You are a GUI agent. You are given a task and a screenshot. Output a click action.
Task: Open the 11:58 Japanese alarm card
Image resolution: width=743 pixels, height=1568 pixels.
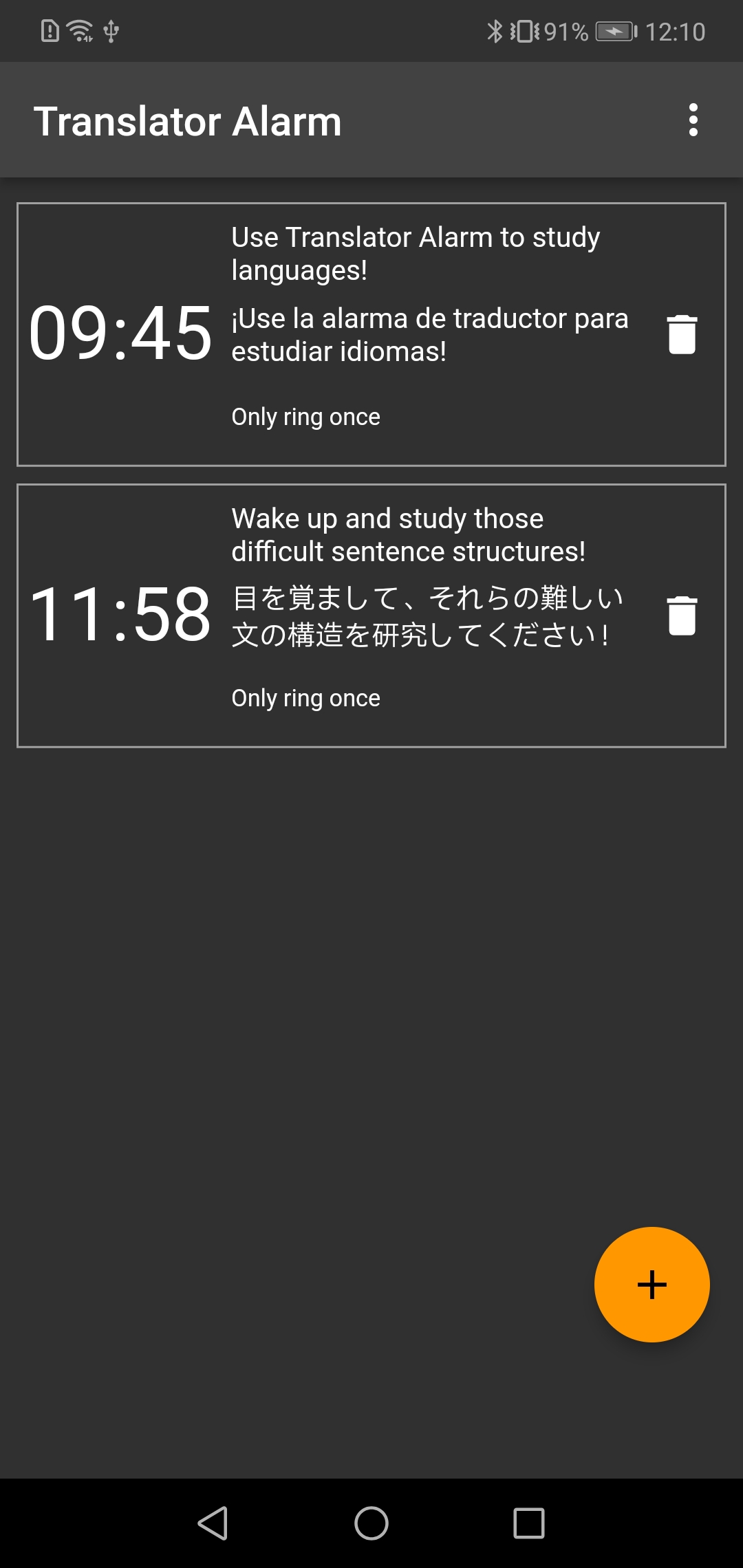point(371,616)
